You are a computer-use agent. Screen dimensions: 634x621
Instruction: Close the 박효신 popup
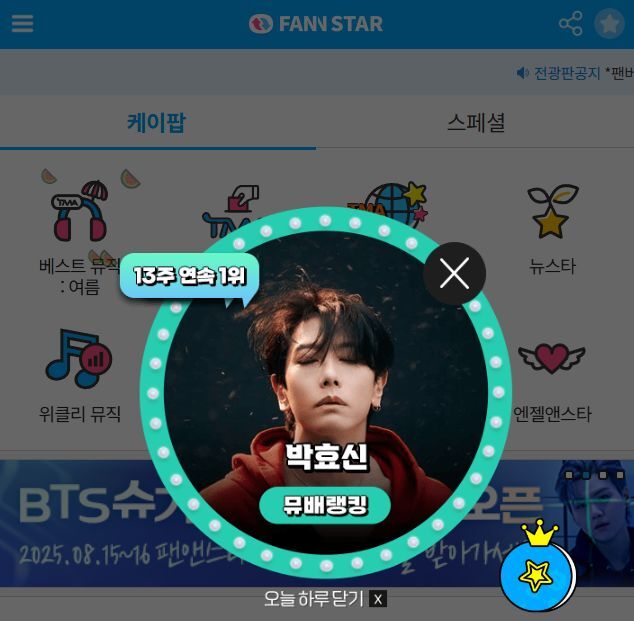click(x=454, y=273)
